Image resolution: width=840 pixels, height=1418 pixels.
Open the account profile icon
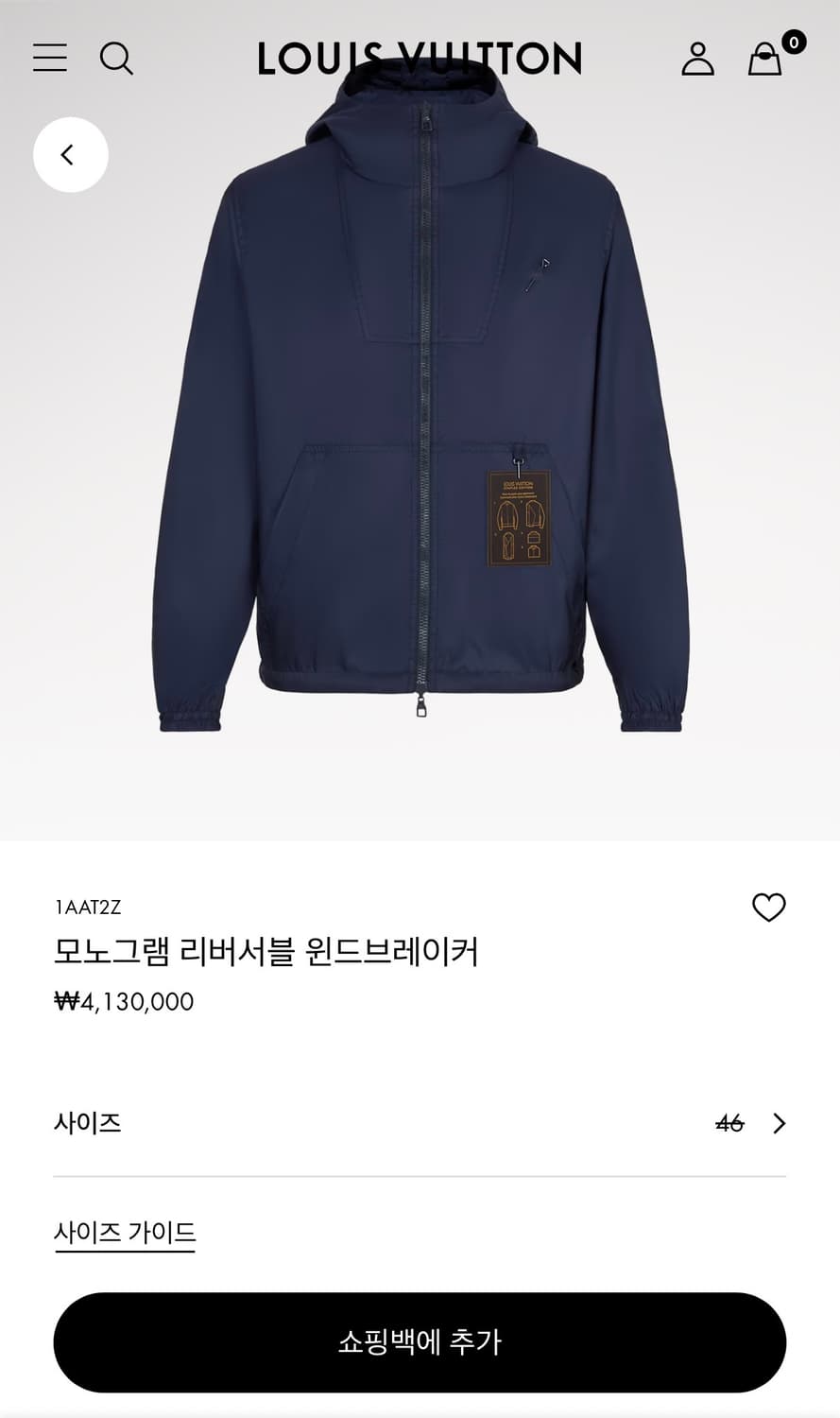pyautogui.click(x=699, y=59)
